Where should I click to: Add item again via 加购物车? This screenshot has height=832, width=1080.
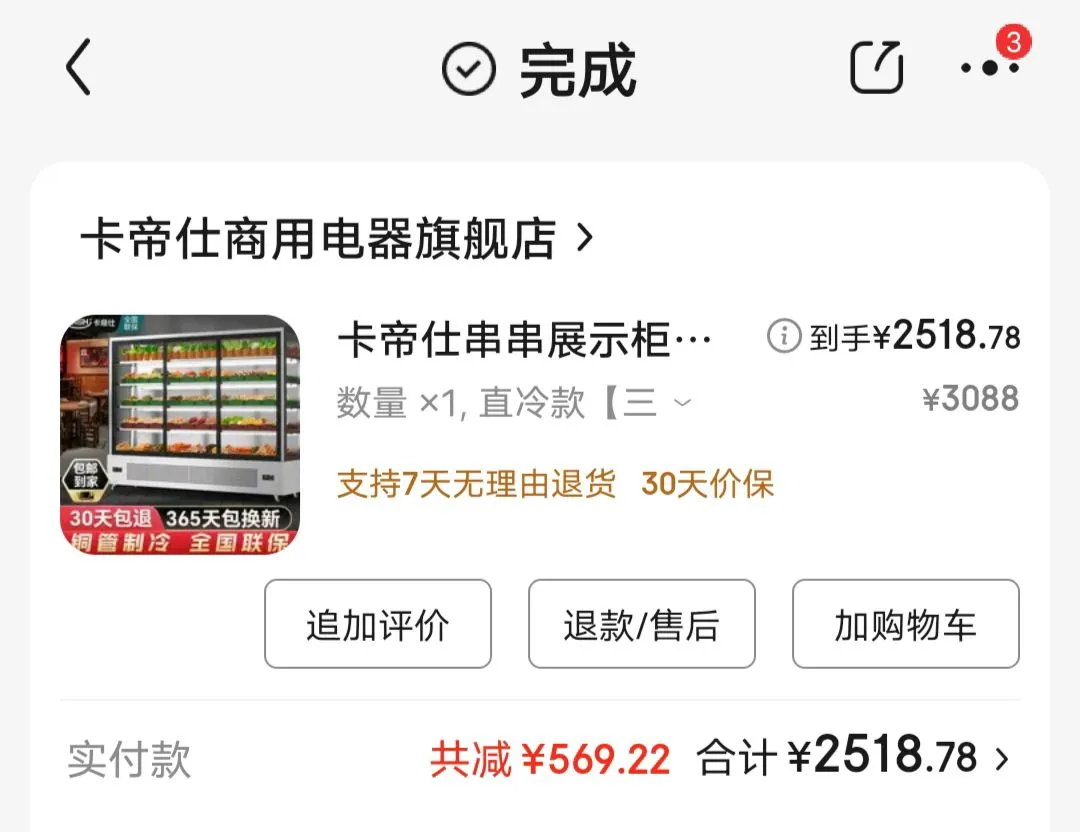pyautogui.click(x=905, y=624)
